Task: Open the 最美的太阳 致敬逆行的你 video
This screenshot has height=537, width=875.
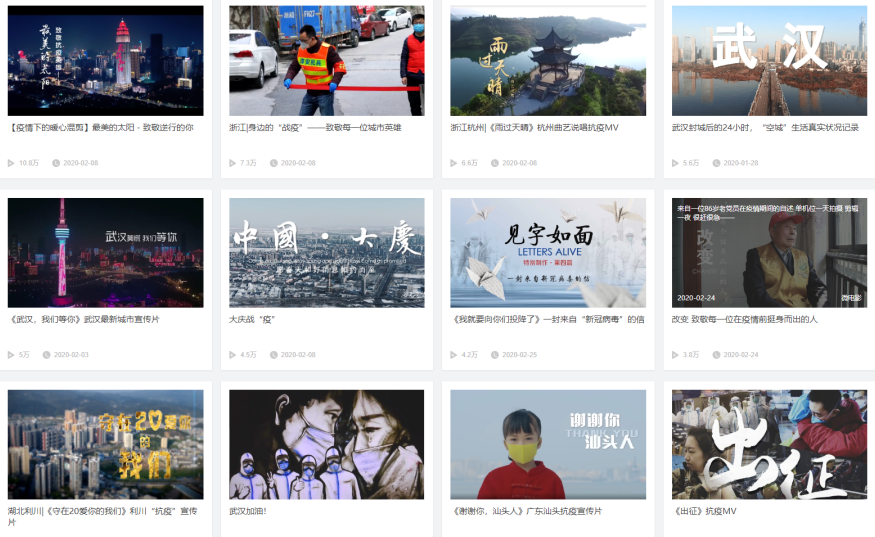Action: tap(105, 61)
